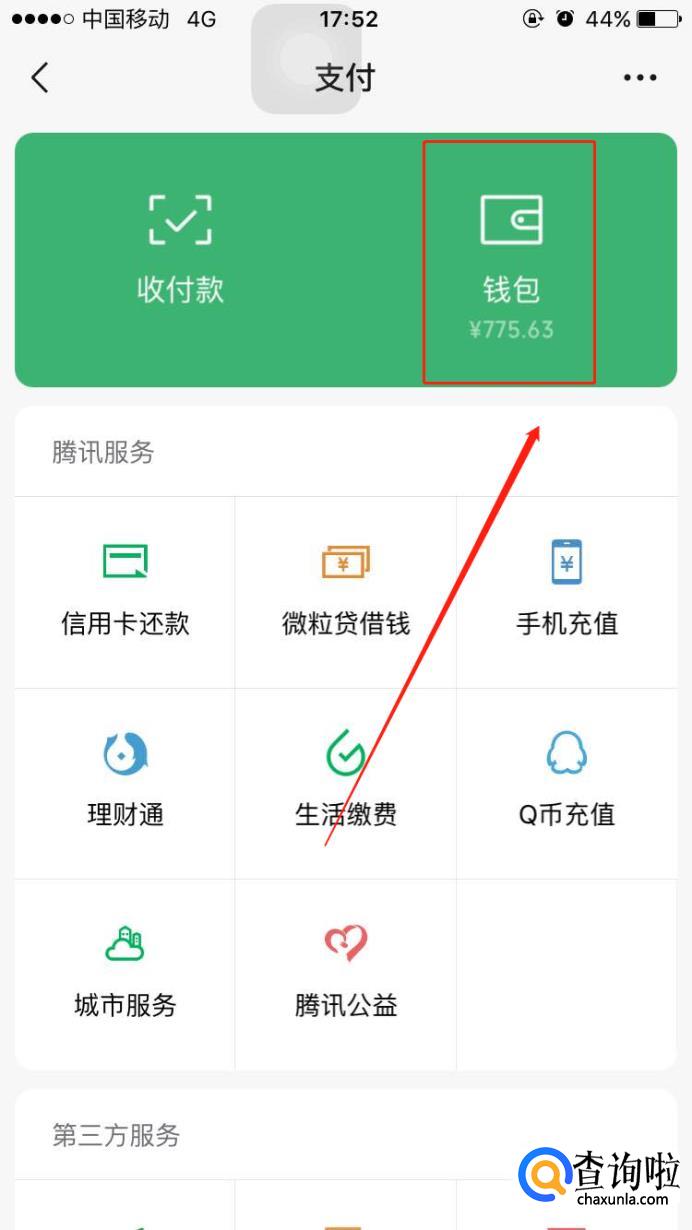Select 信用卡还款 service
Screen dimensions: 692x1230
coord(125,592)
